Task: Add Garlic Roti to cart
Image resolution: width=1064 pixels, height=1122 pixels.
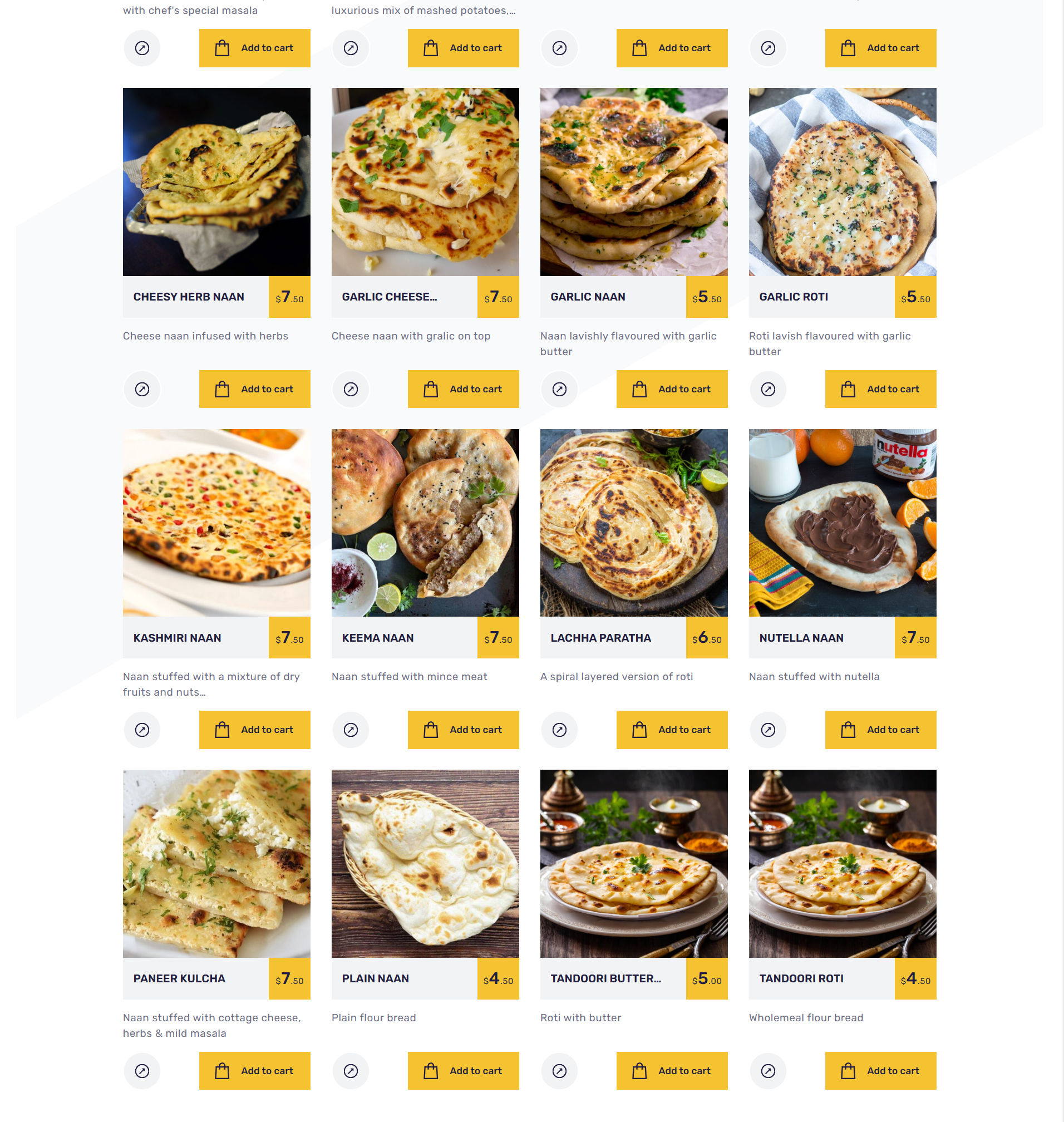Action: click(x=880, y=389)
